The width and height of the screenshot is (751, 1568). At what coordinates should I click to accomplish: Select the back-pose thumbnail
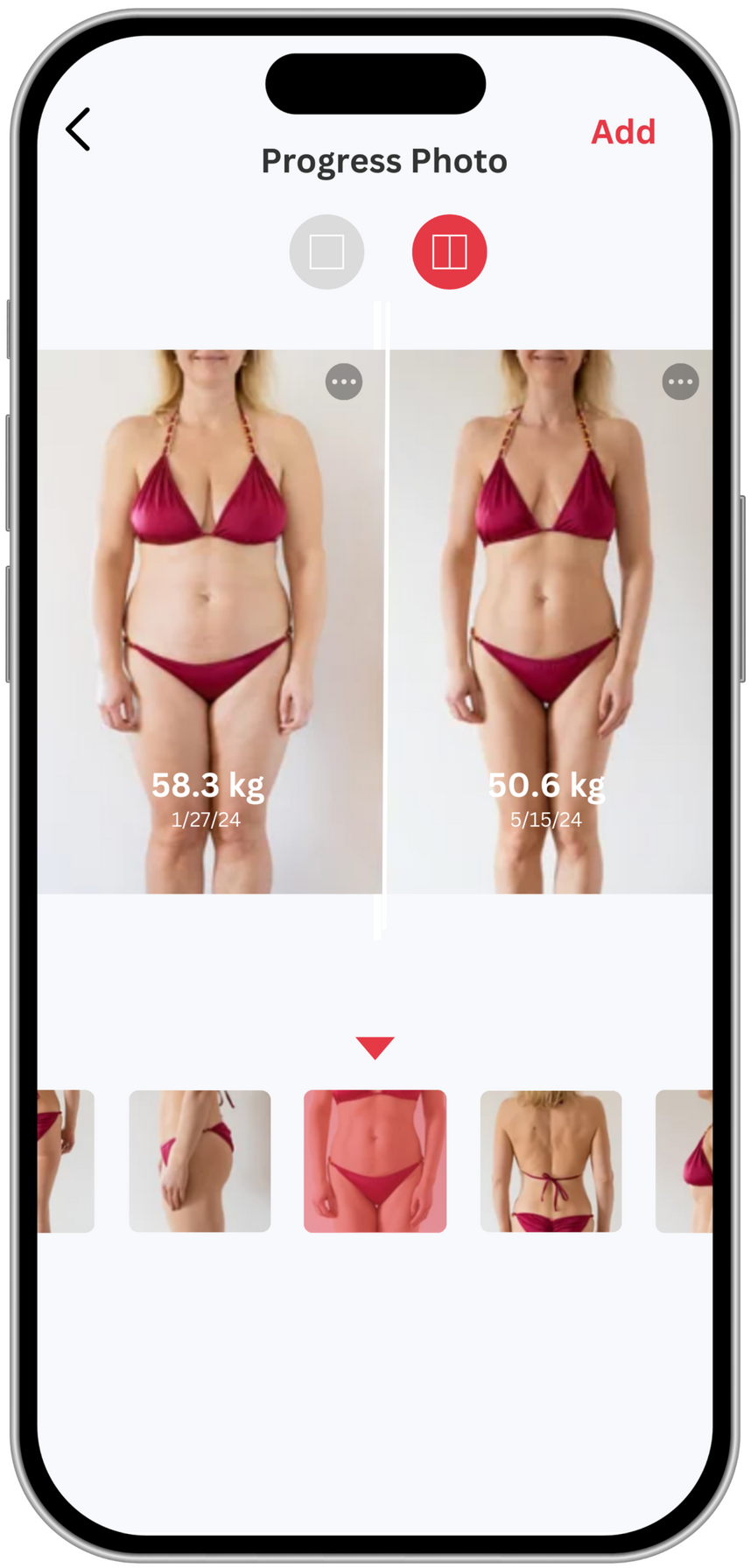pyautogui.click(x=551, y=1160)
